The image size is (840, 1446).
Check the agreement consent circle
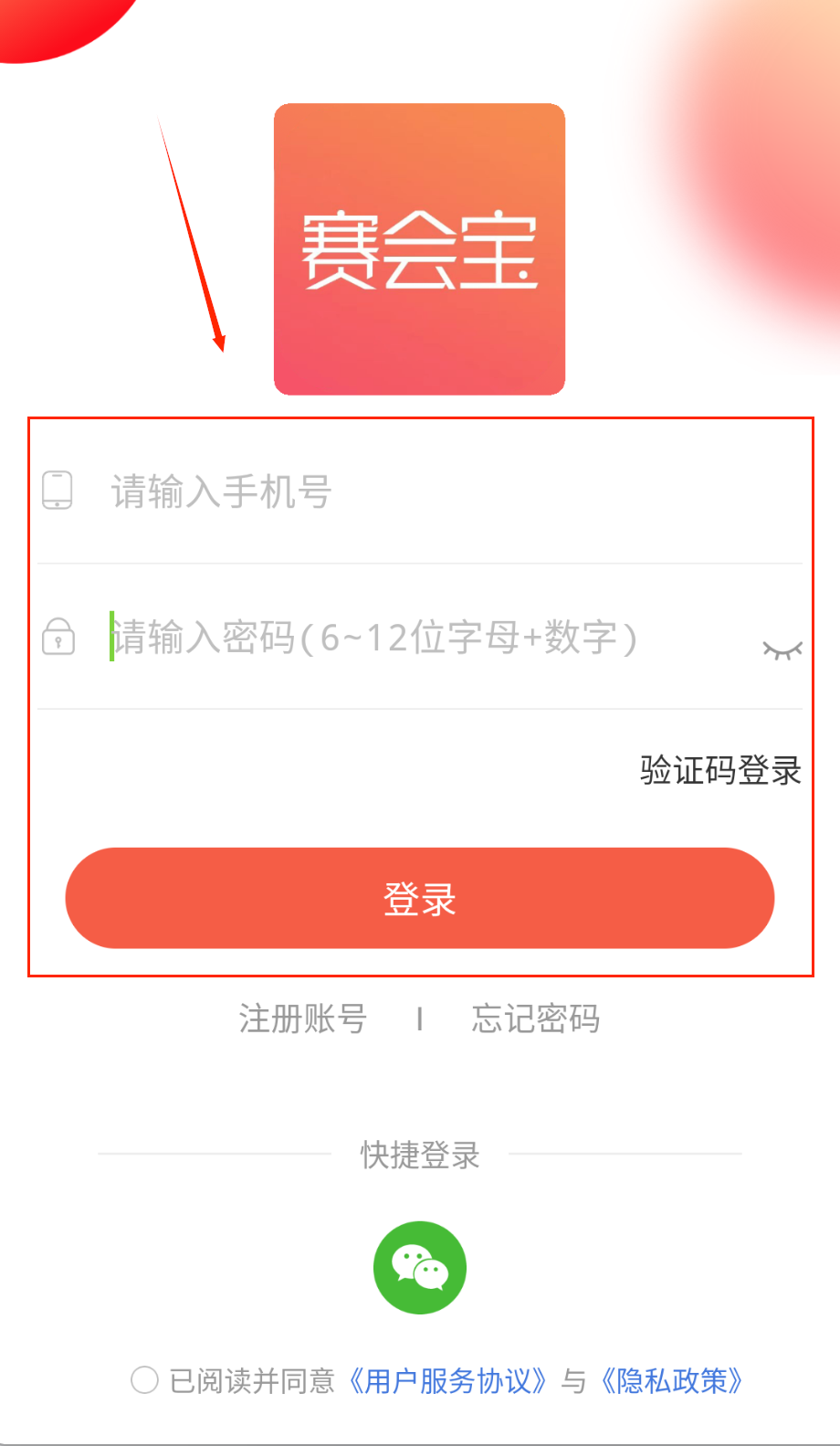coord(144,1379)
